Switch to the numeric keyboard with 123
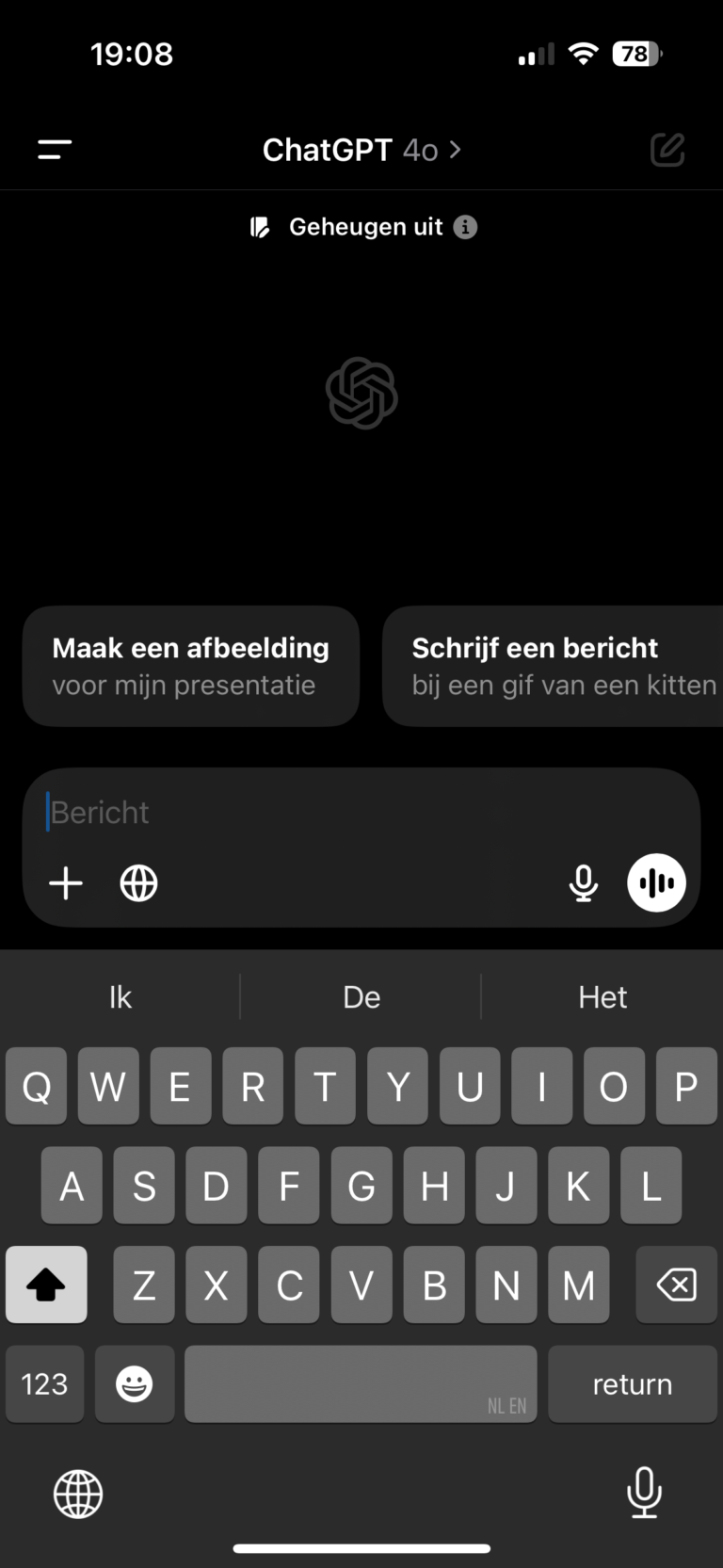Image resolution: width=723 pixels, height=1568 pixels. (44, 1383)
